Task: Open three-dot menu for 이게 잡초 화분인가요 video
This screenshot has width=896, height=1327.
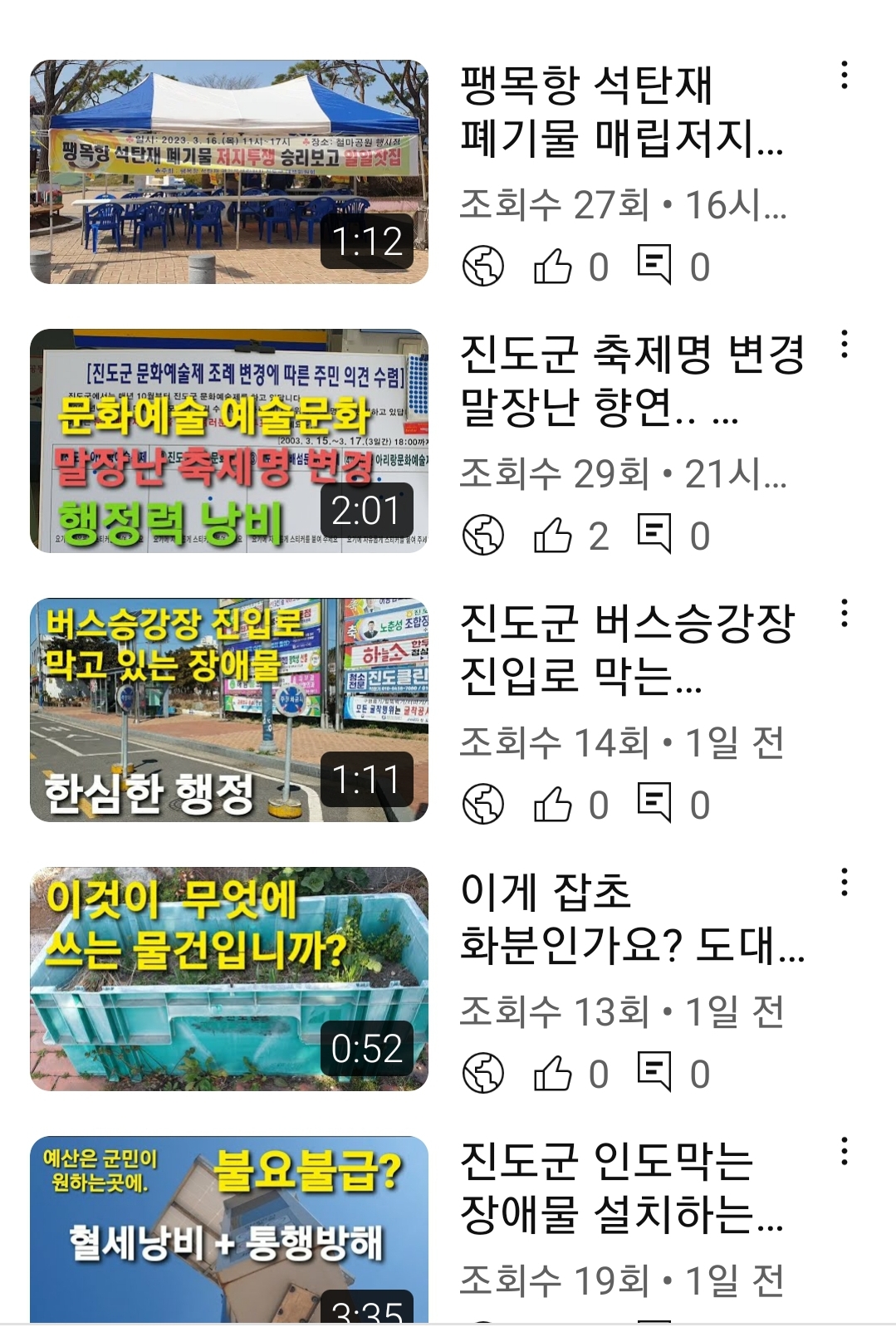Action: (844, 882)
